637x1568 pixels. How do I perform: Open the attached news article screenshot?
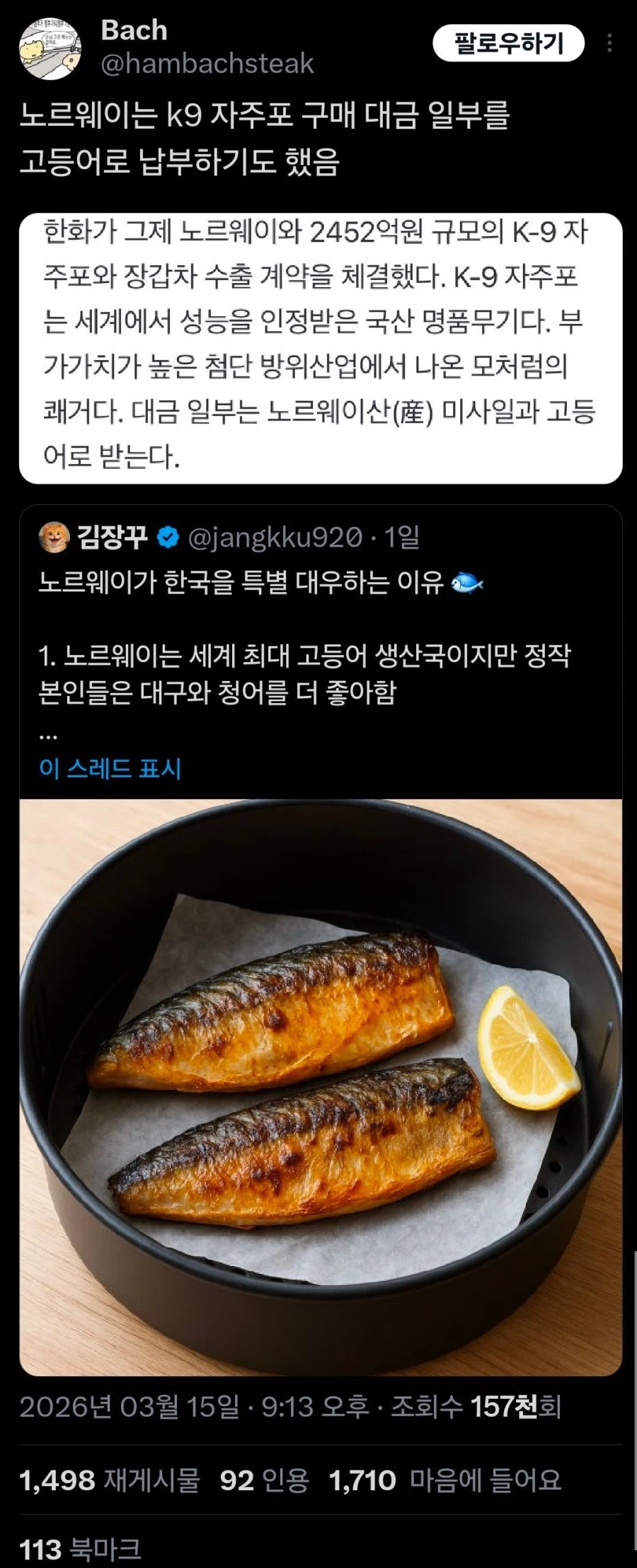coord(320,348)
